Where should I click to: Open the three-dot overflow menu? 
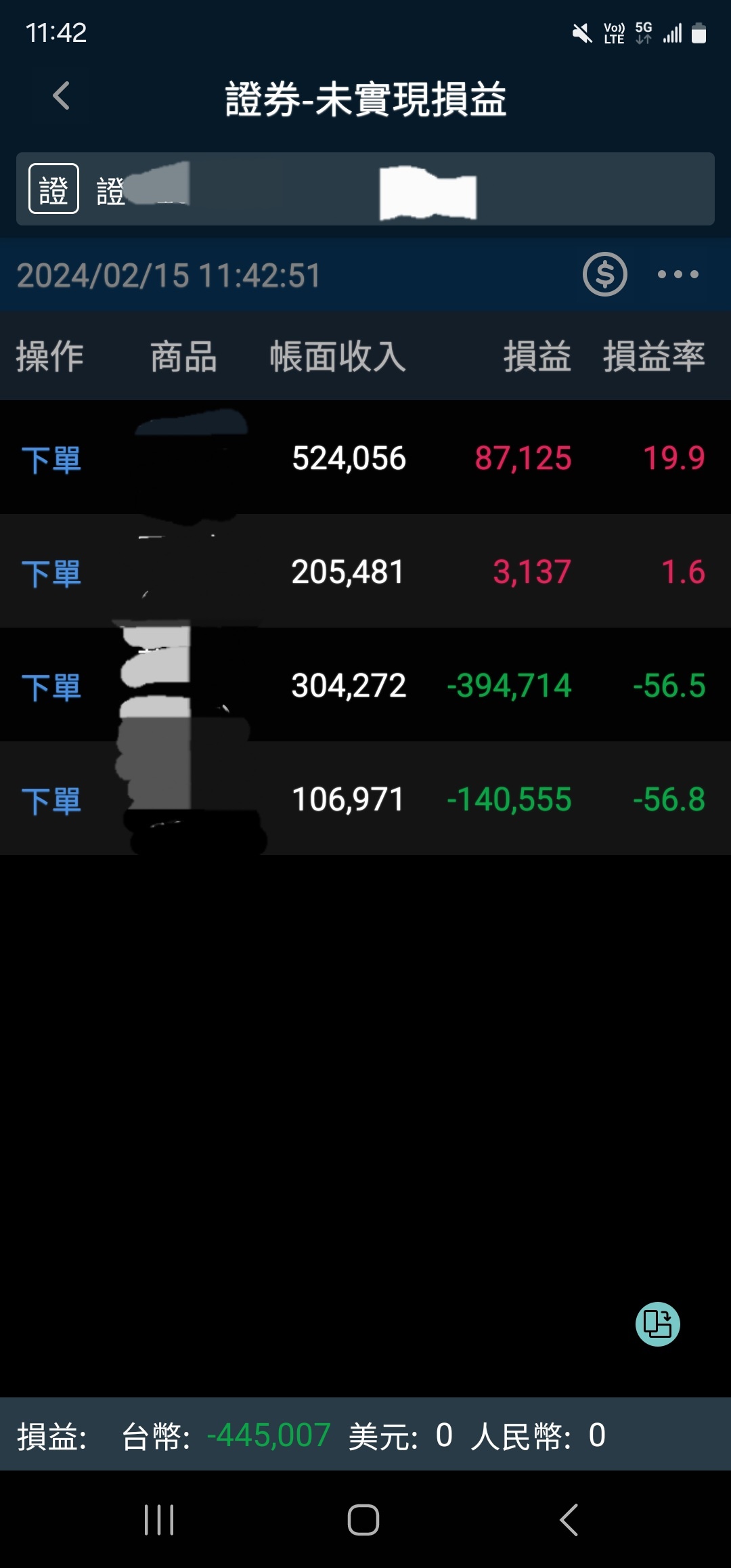click(678, 274)
